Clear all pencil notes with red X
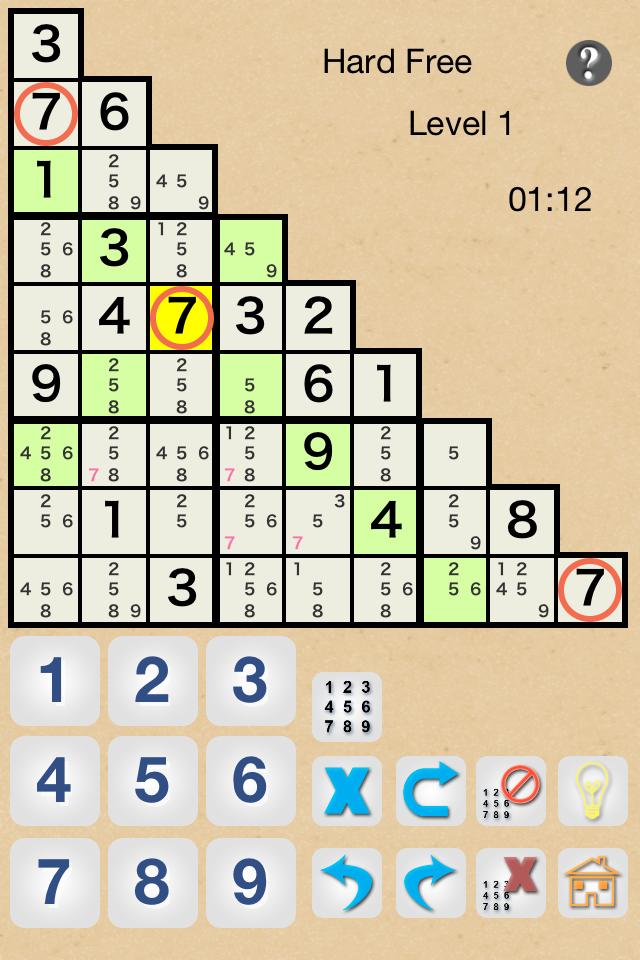The image size is (640, 960). pos(511,883)
